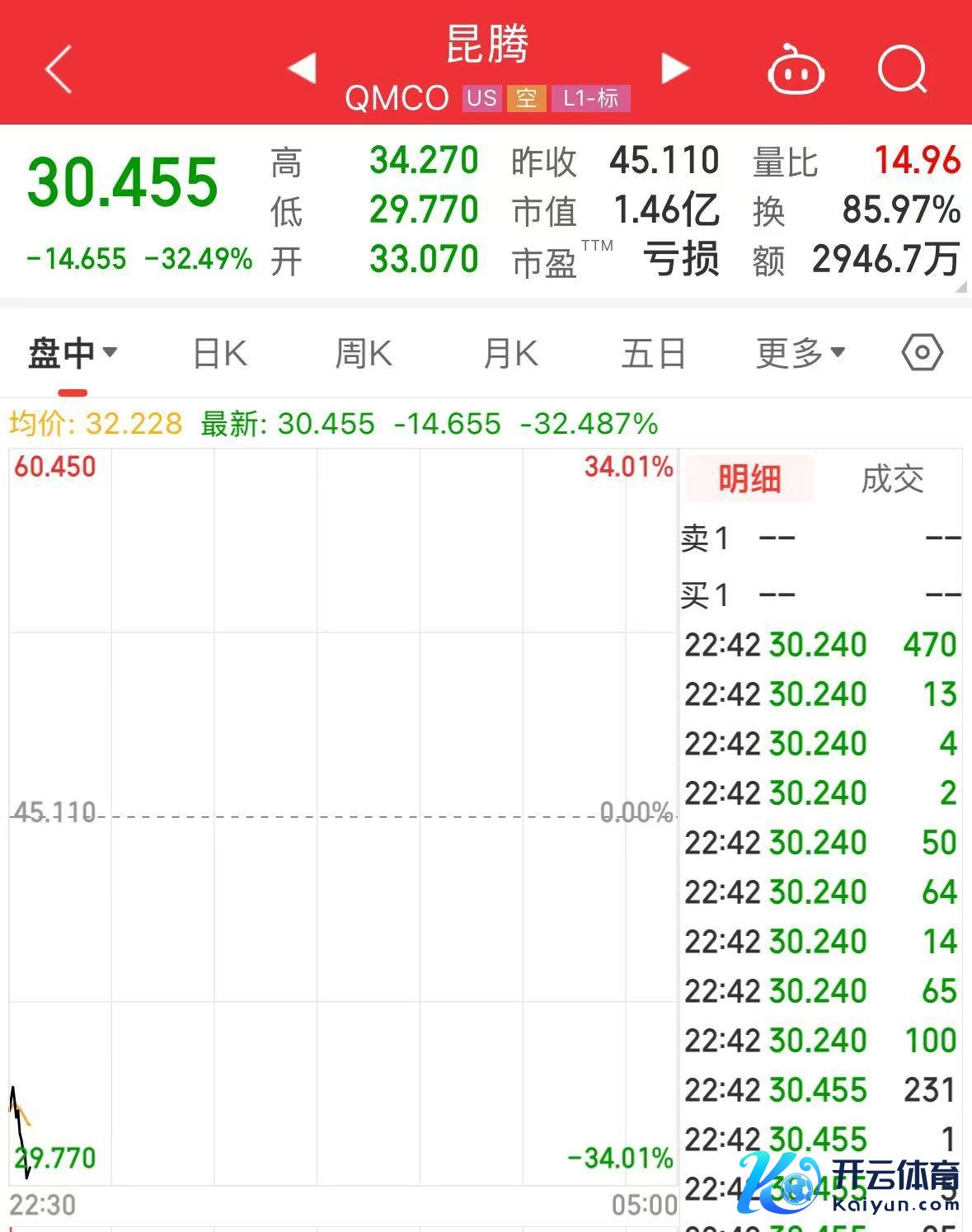The image size is (972, 1232).
Task: Switch to the 日K chart
Action: (x=219, y=354)
